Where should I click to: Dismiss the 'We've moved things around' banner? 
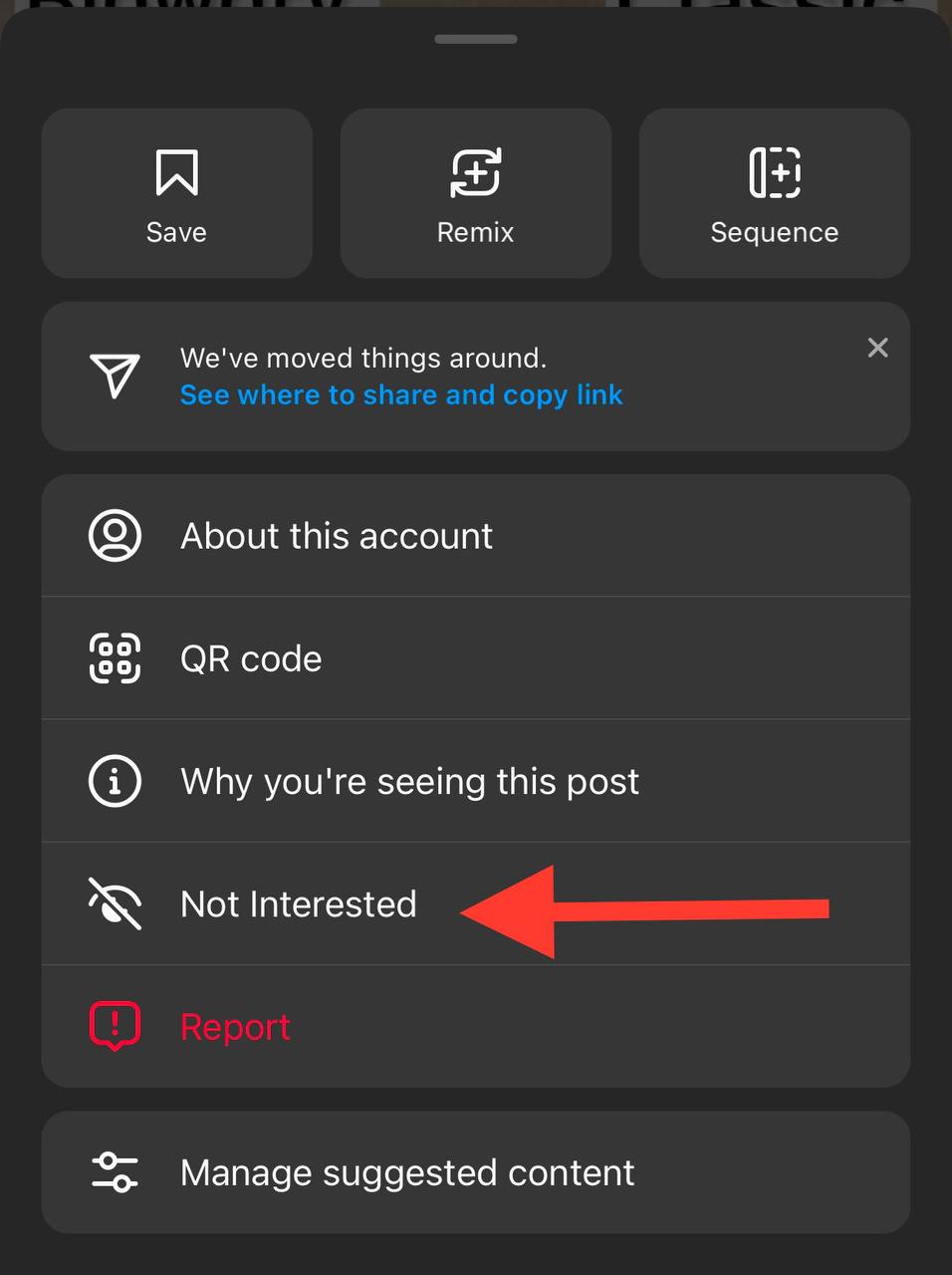(877, 348)
